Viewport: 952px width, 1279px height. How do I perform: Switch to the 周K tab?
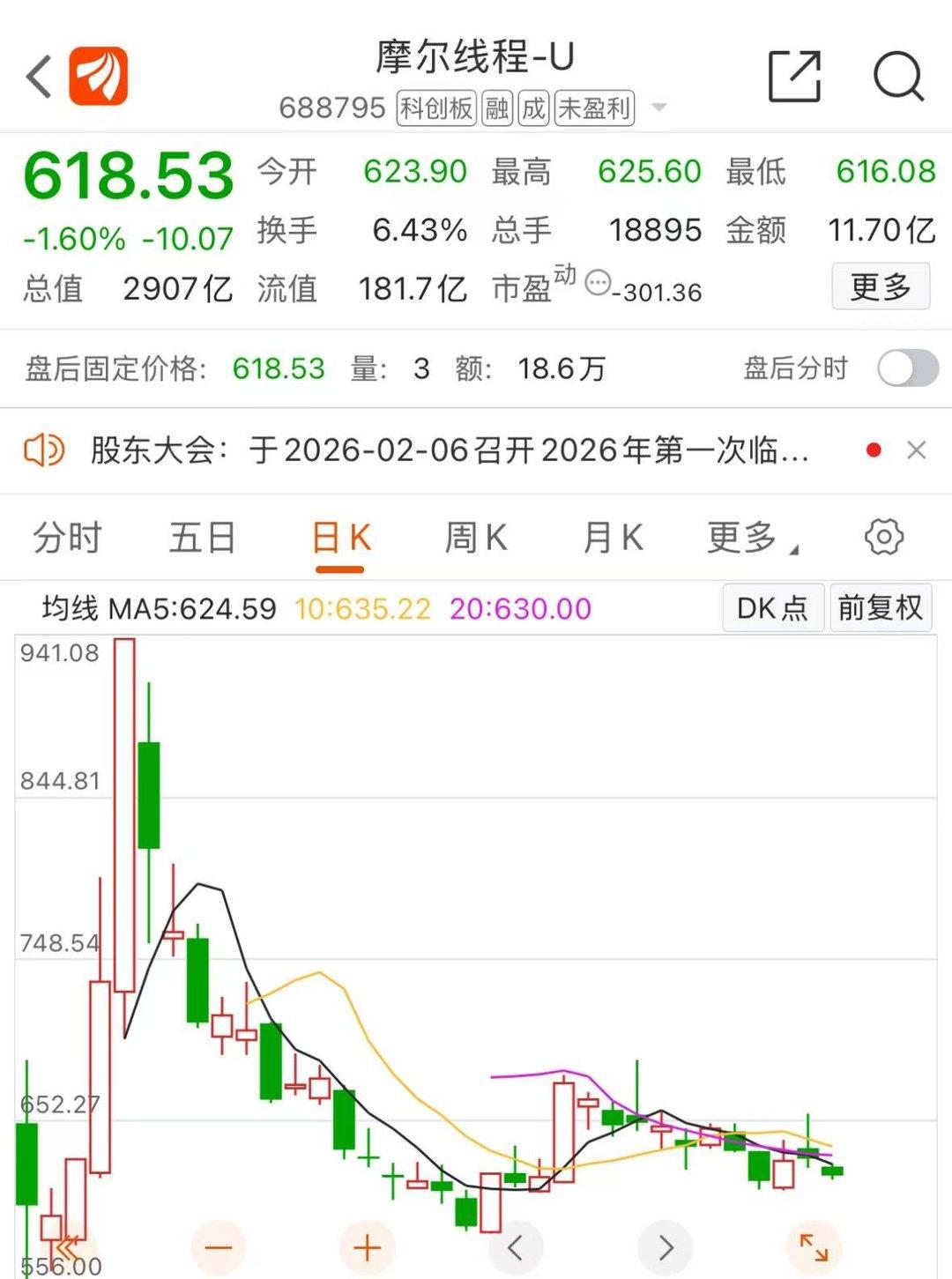tap(476, 538)
